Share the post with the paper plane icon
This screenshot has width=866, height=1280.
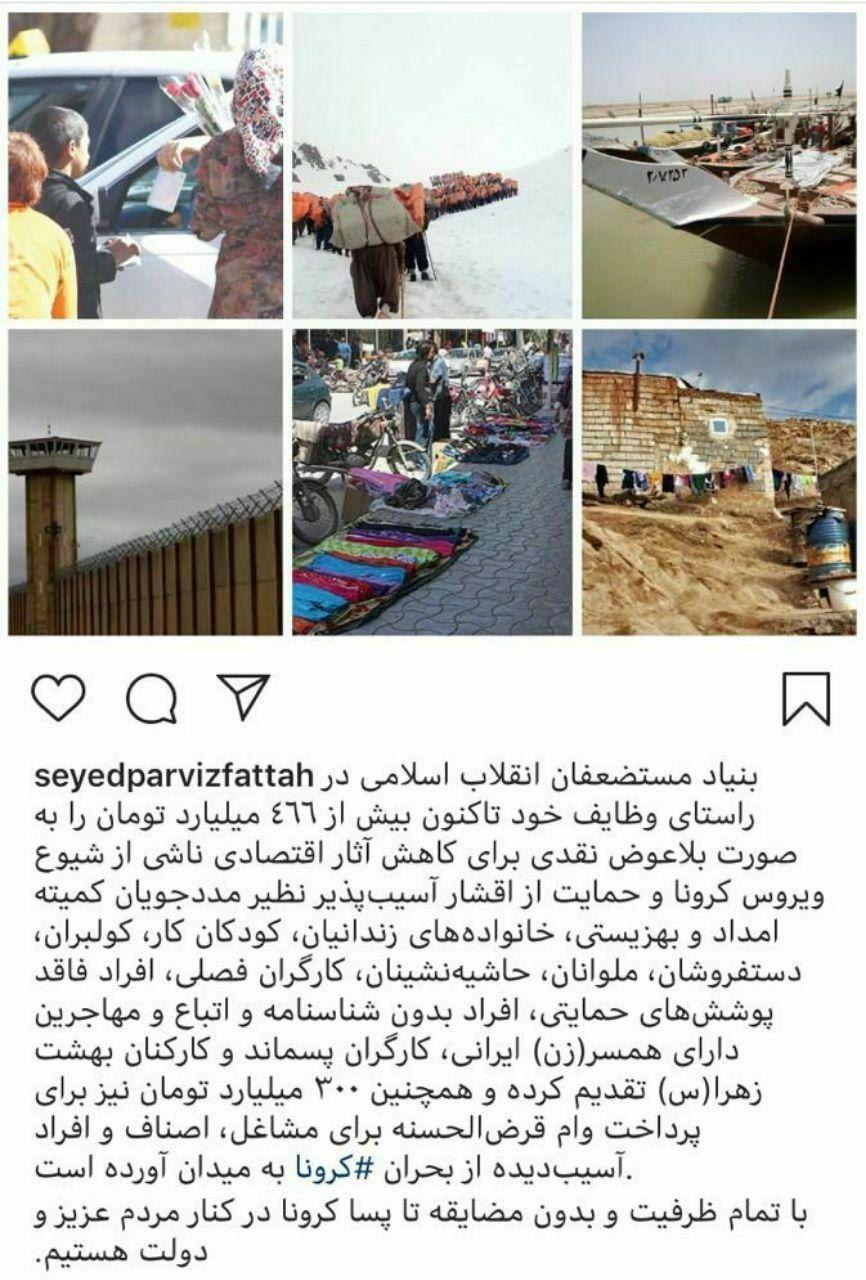[x=244, y=697]
